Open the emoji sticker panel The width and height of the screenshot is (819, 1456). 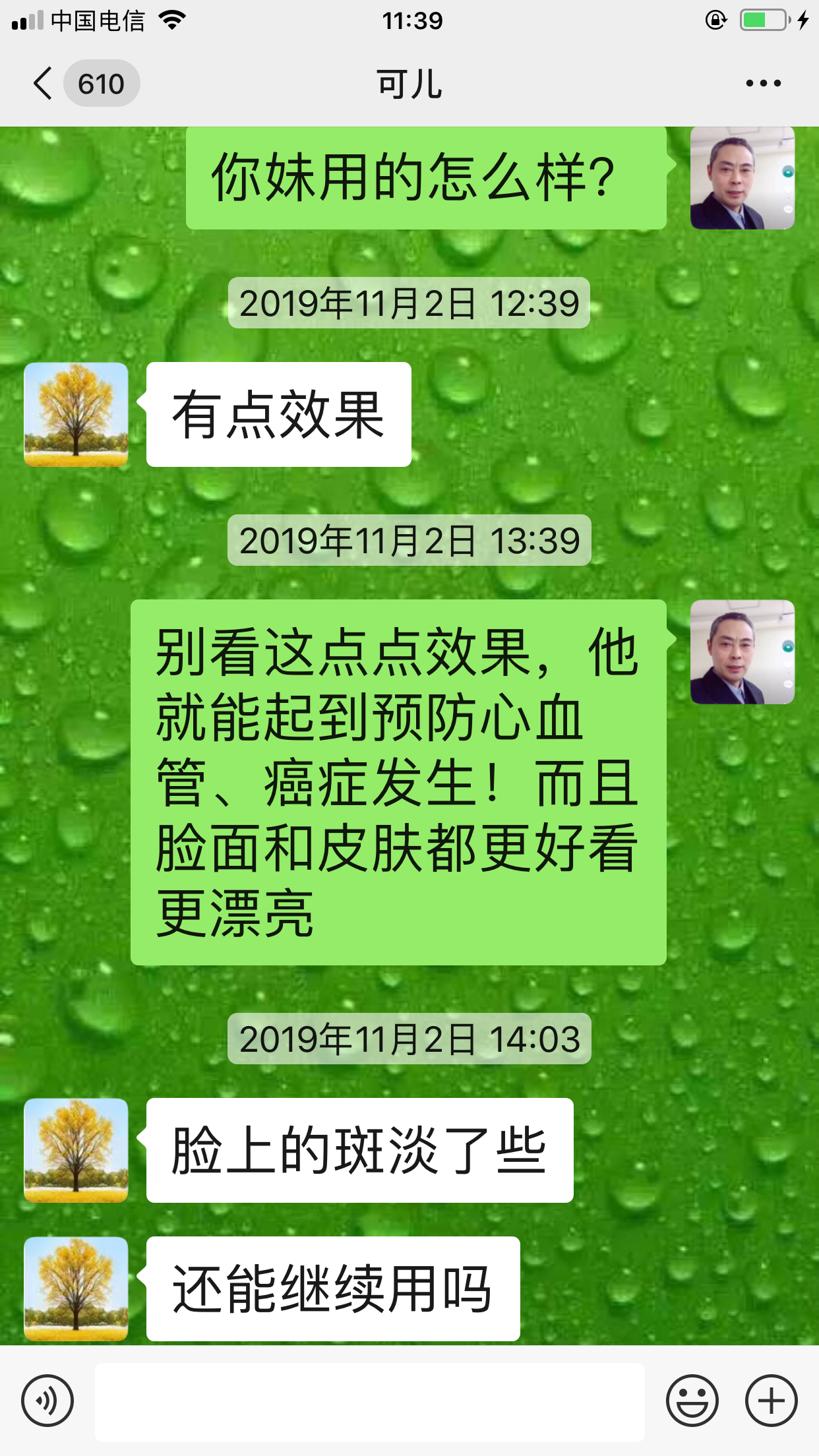point(692,1401)
